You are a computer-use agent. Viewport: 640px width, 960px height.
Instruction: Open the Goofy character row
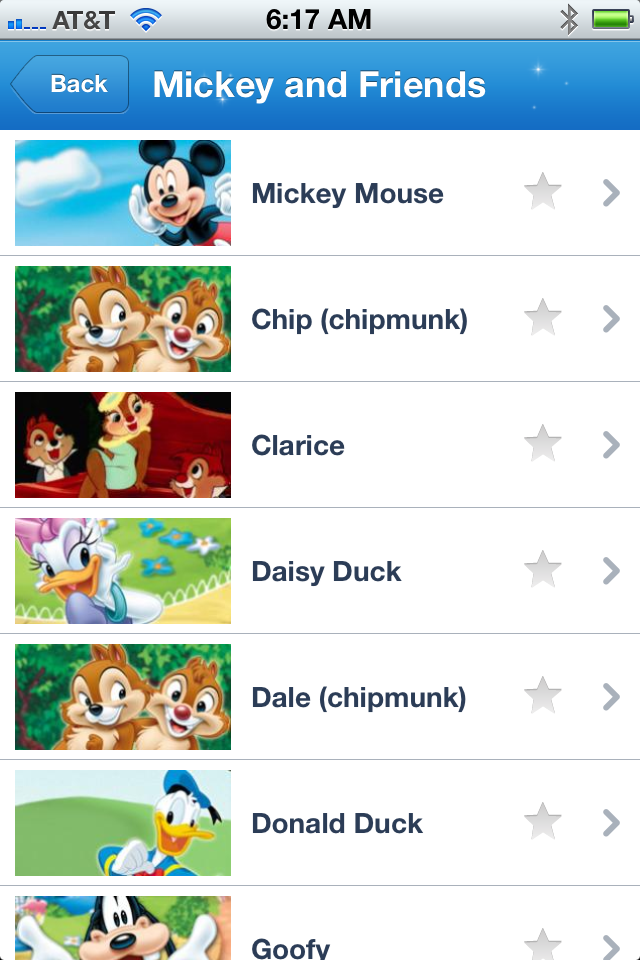[291, 946]
